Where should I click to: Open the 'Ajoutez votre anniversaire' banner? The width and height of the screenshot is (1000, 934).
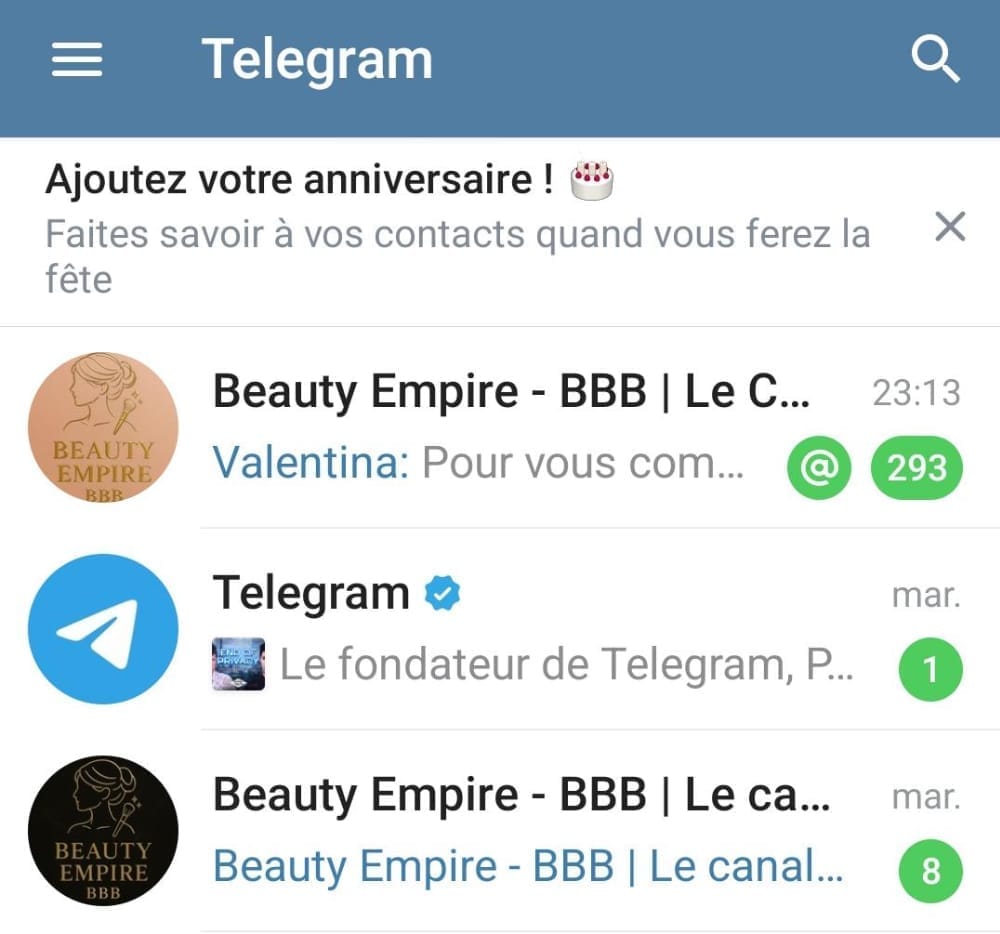(450, 230)
